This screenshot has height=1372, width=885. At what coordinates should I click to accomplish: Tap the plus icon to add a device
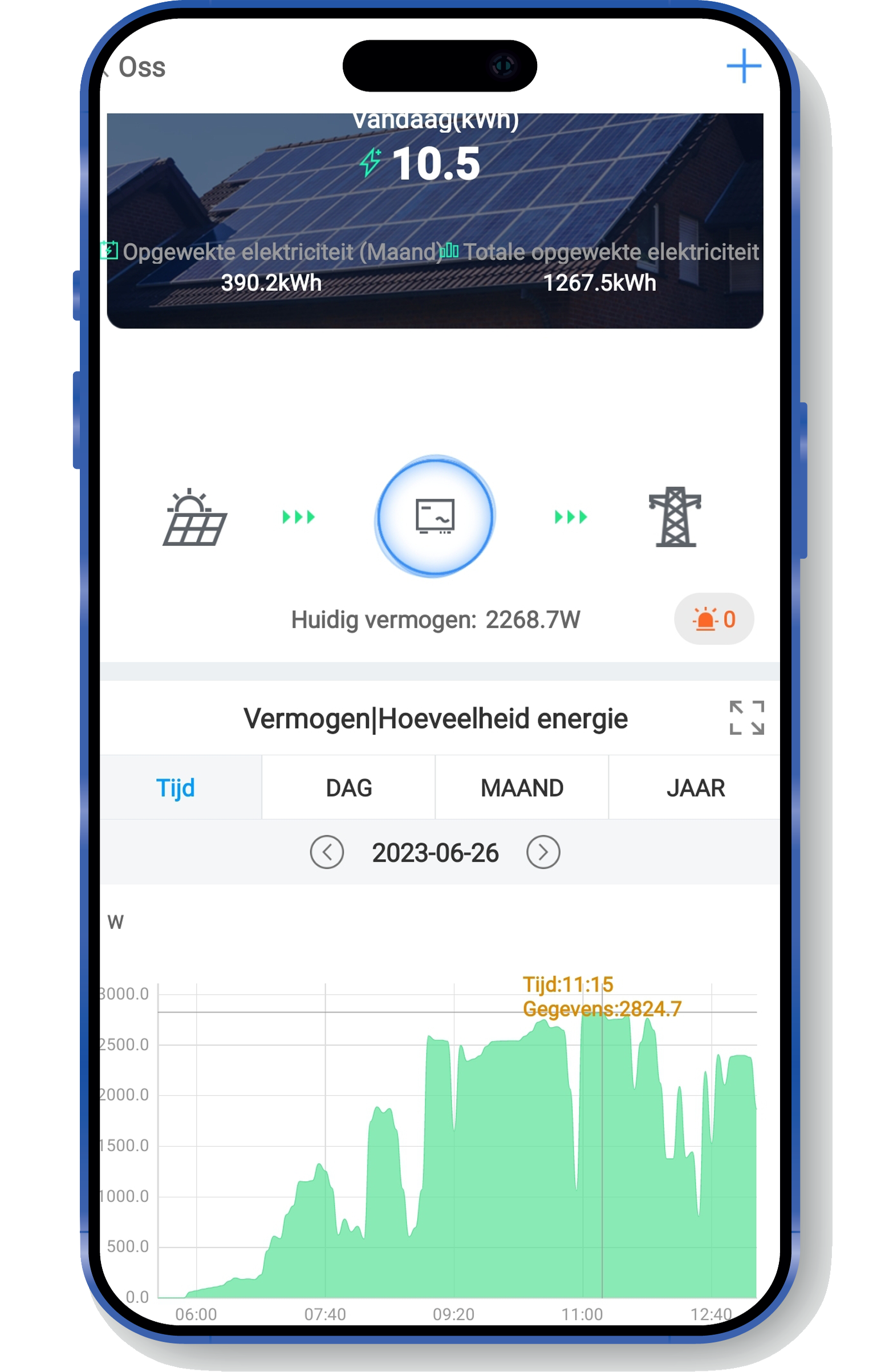pos(743,66)
